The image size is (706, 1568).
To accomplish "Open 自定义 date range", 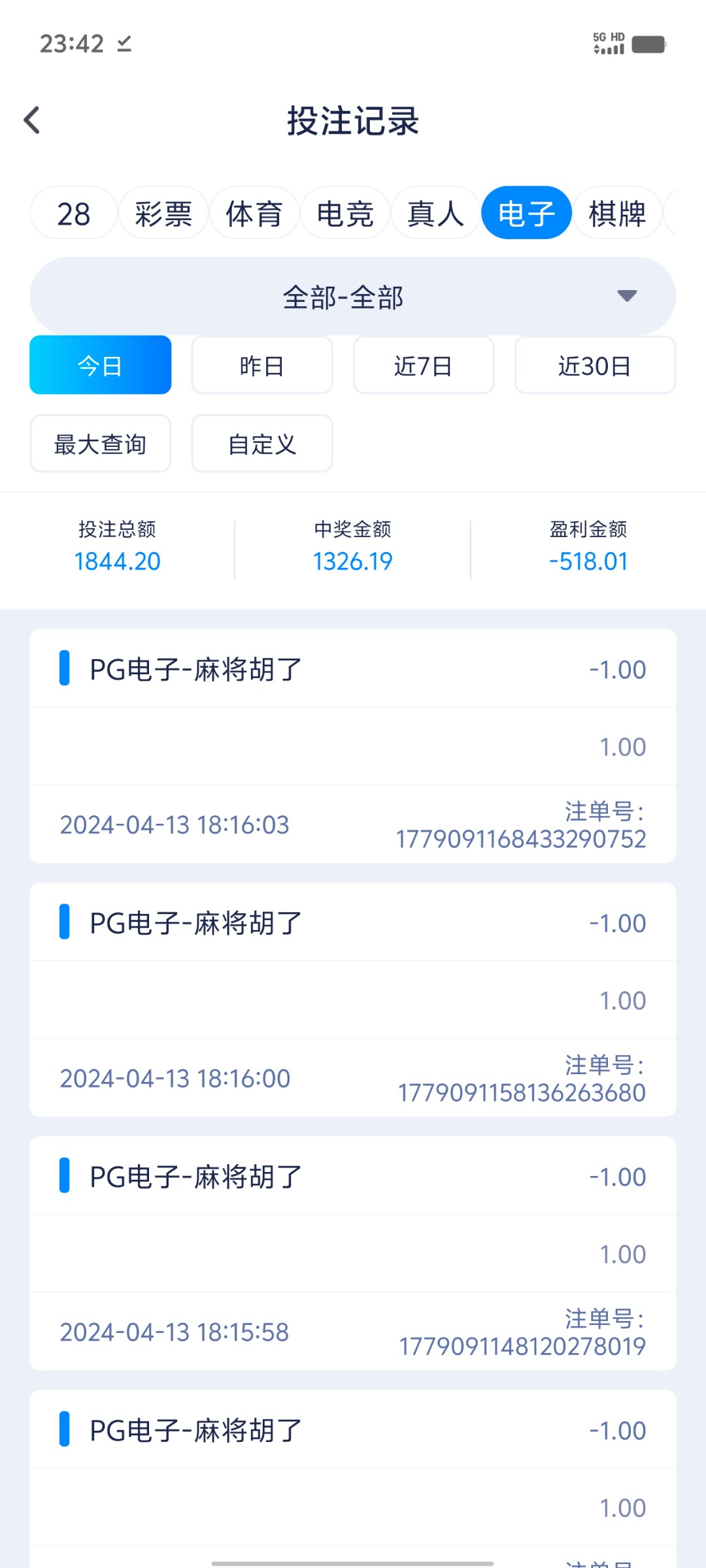I will coord(262,444).
